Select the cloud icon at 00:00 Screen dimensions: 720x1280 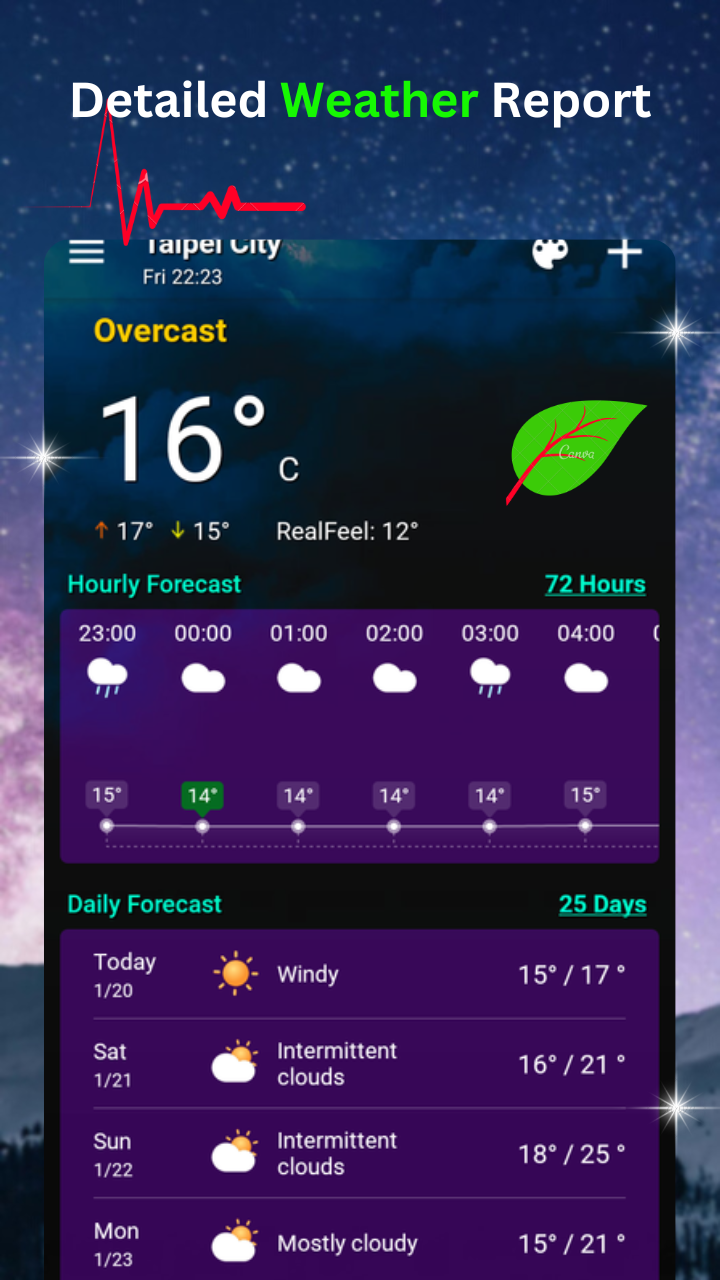(203, 678)
